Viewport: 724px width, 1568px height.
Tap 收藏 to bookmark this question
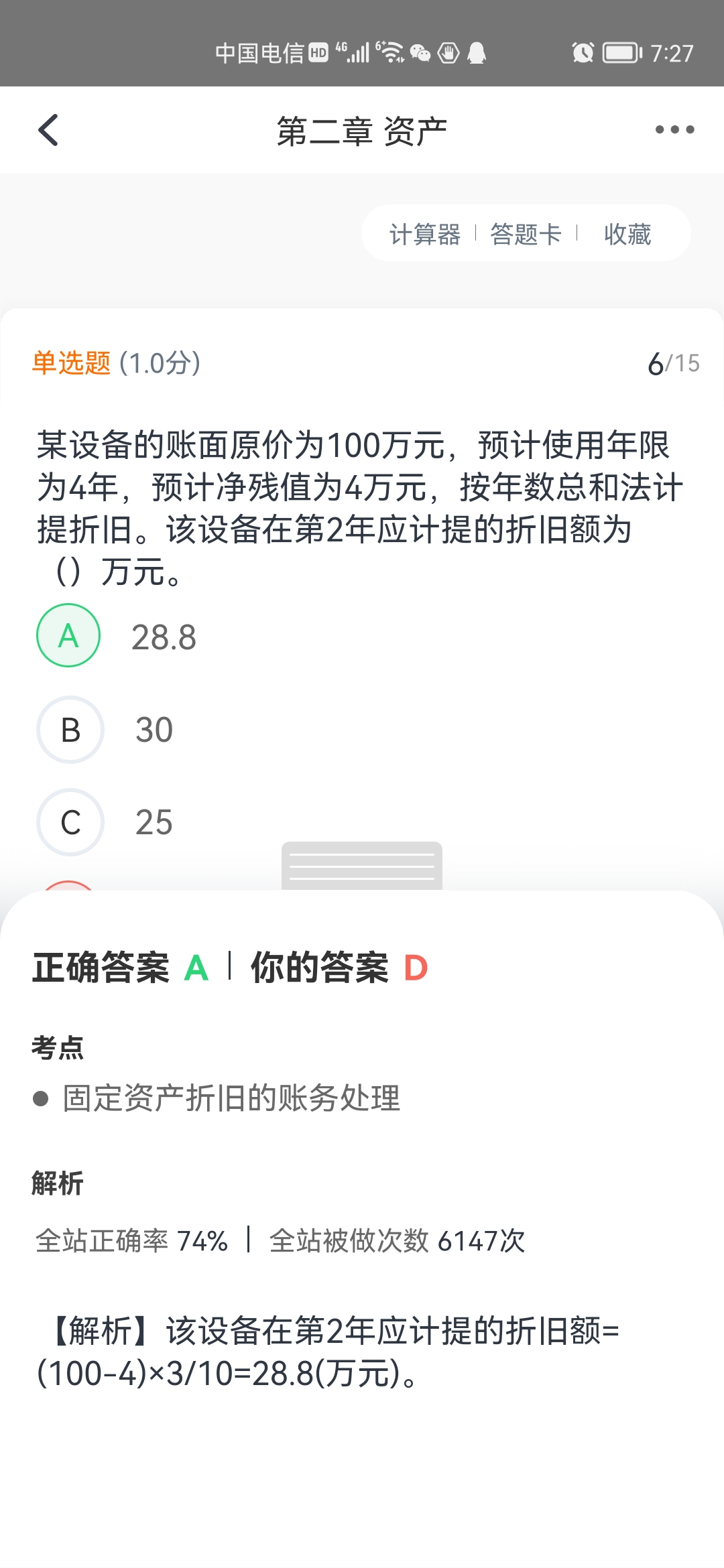point(627,235)
